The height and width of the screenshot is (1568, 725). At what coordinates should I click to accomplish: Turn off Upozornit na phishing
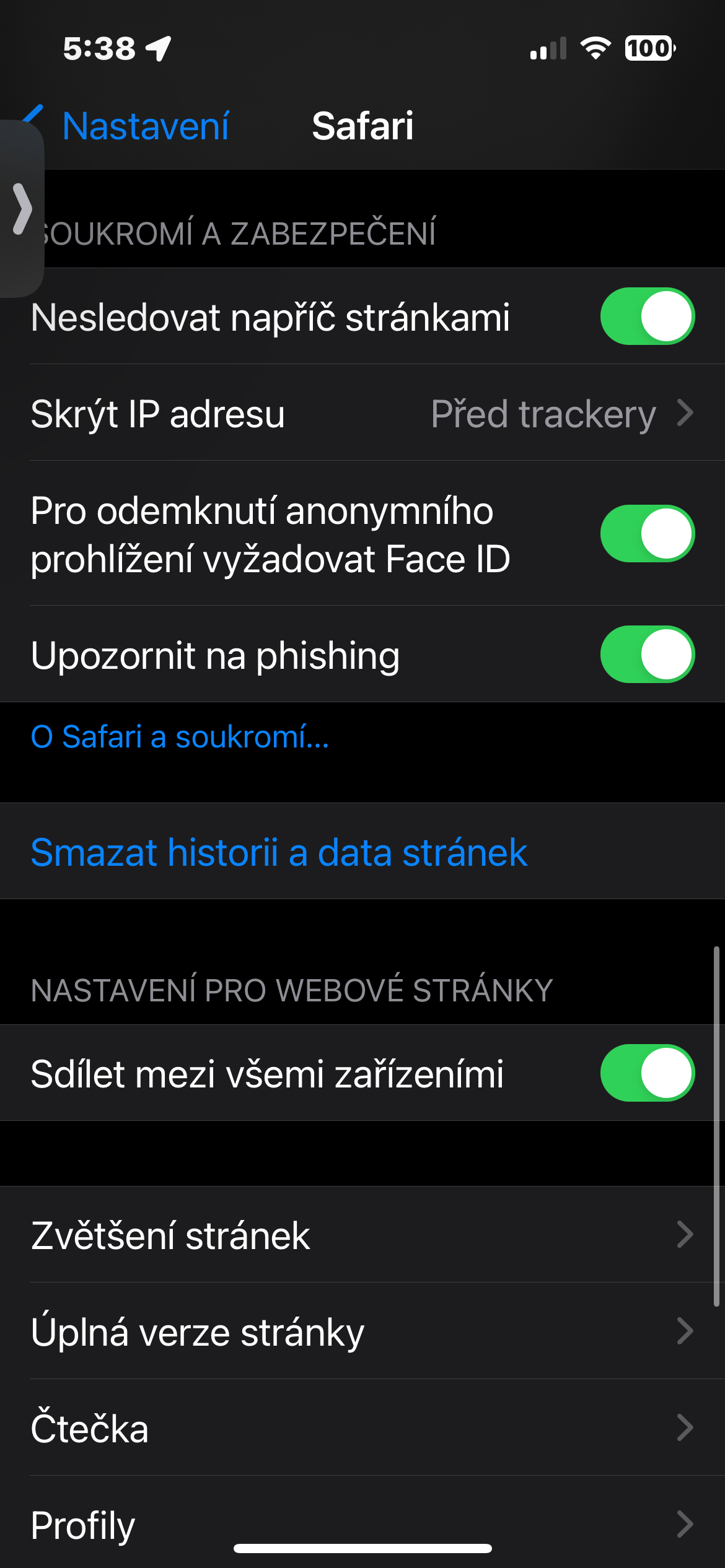(647, 655)
